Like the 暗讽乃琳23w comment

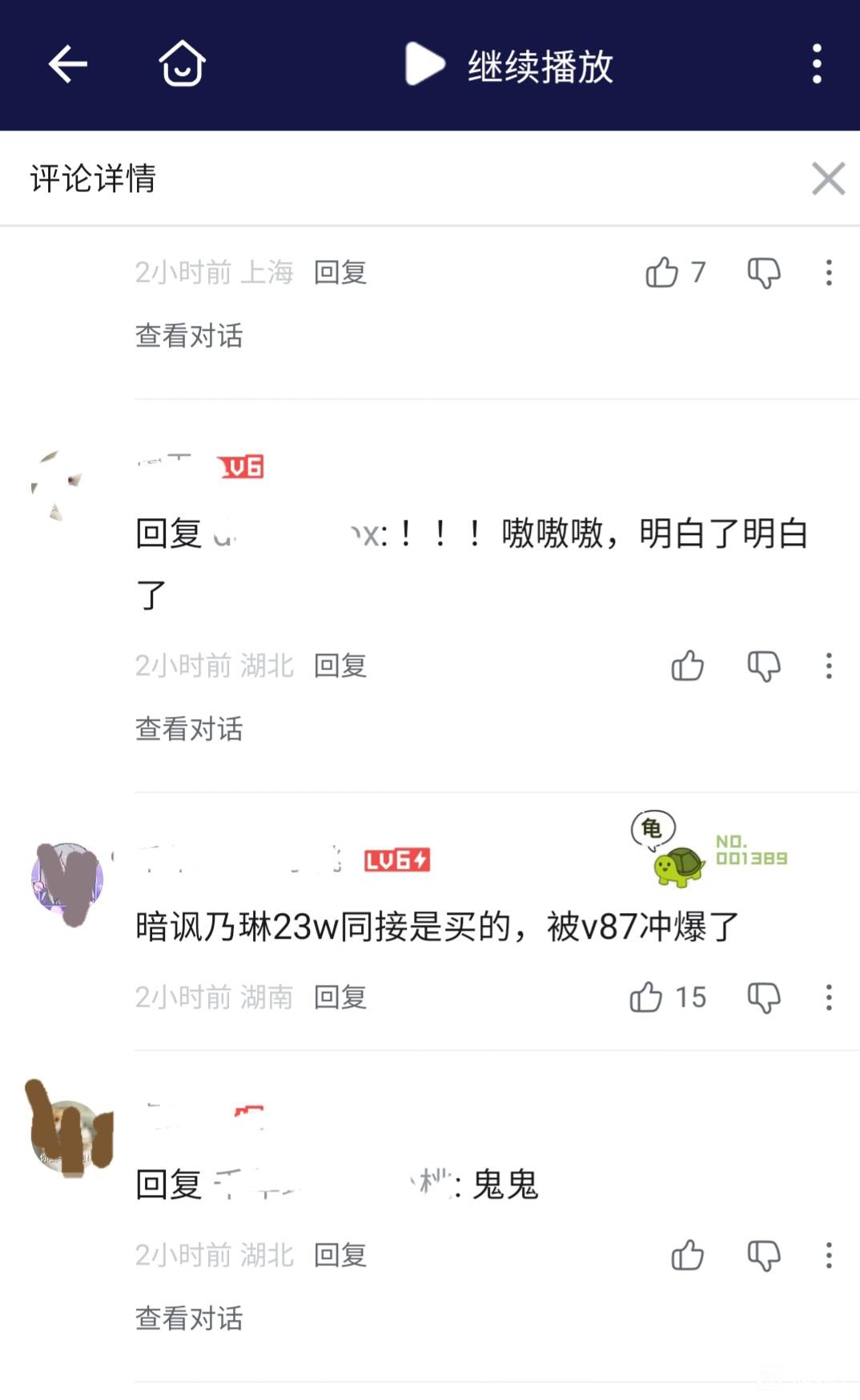coord(646,997)
